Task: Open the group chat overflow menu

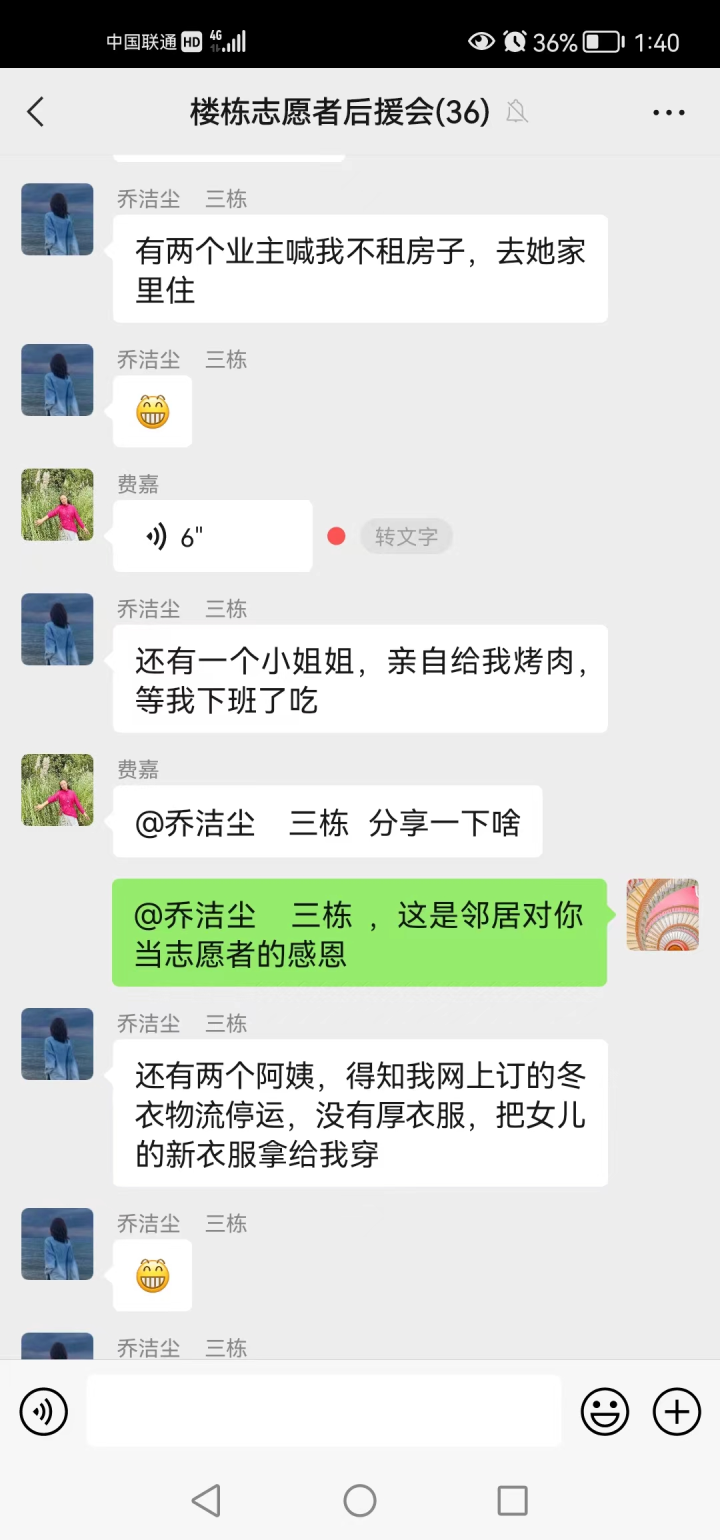Action: click(x=668, y=112)
